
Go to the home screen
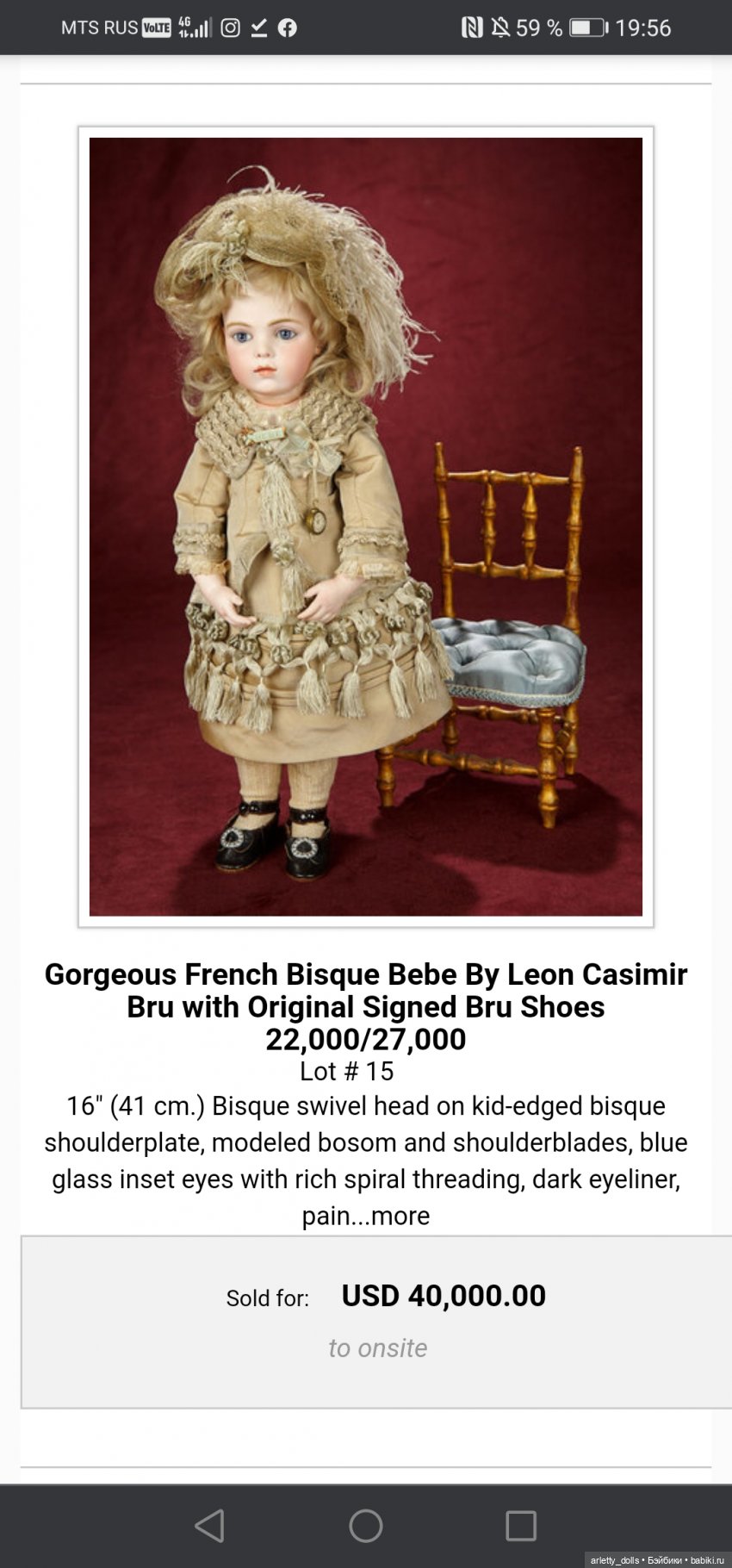pyautogui.click(x=366, y=1525)
